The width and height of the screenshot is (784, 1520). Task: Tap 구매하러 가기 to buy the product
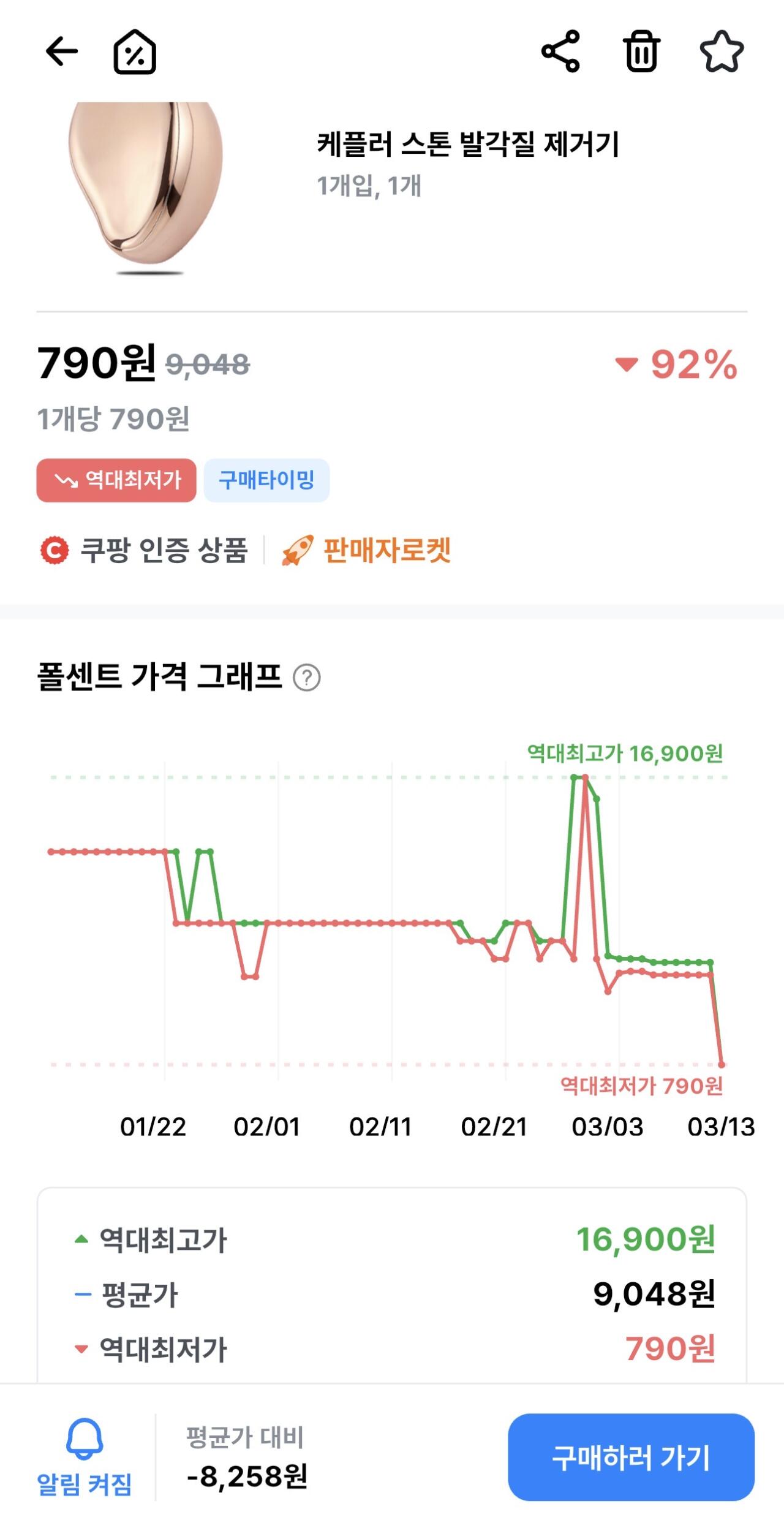tap(631, 1458)
